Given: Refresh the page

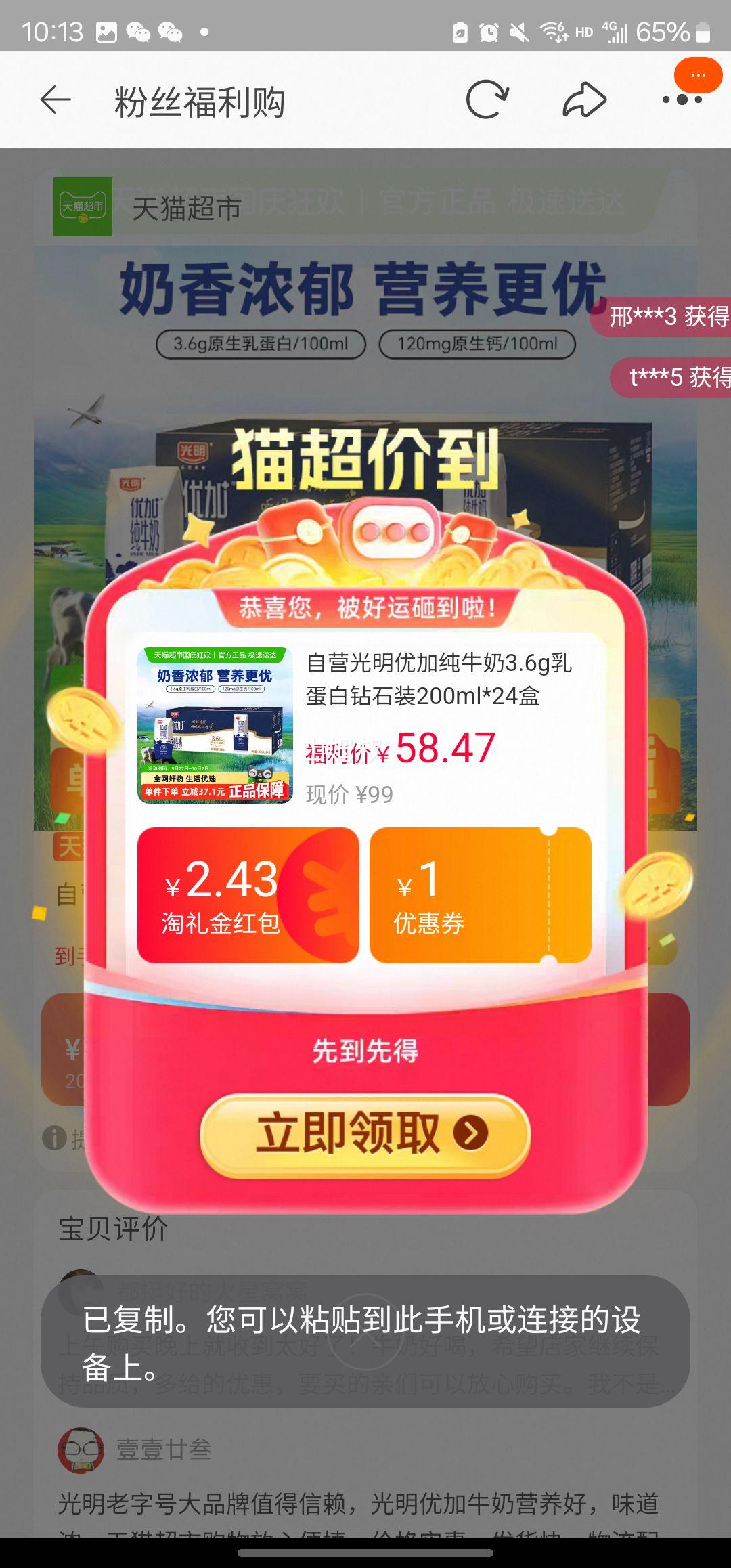Looking at the screenshot, I should click(487, 100).
